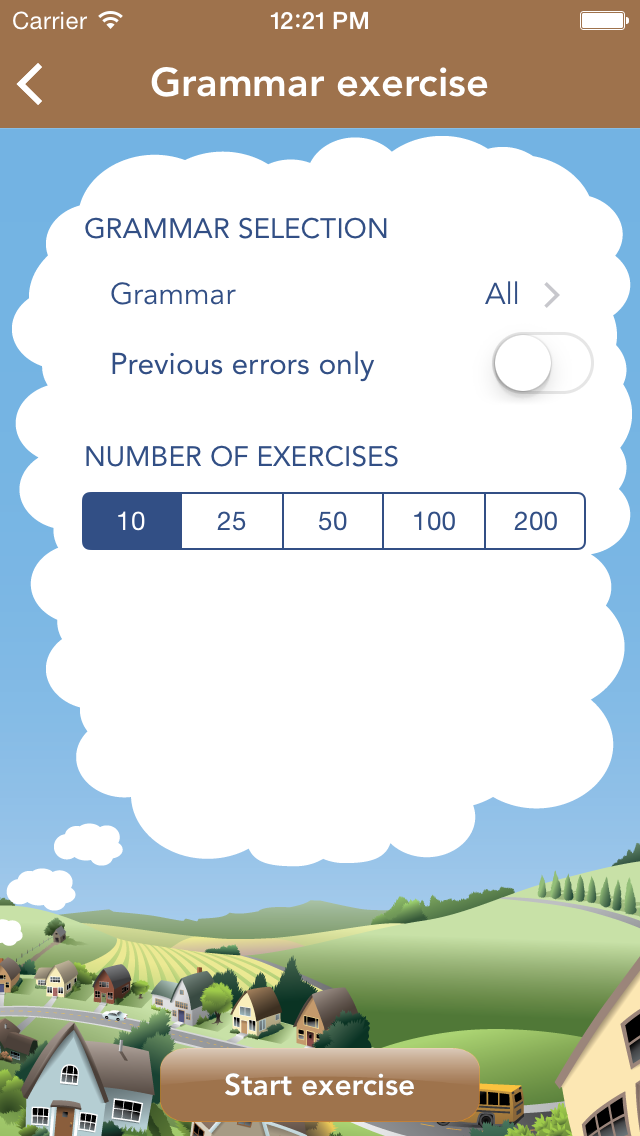Enable Previous errors only switch

click(x=544, y=363)
